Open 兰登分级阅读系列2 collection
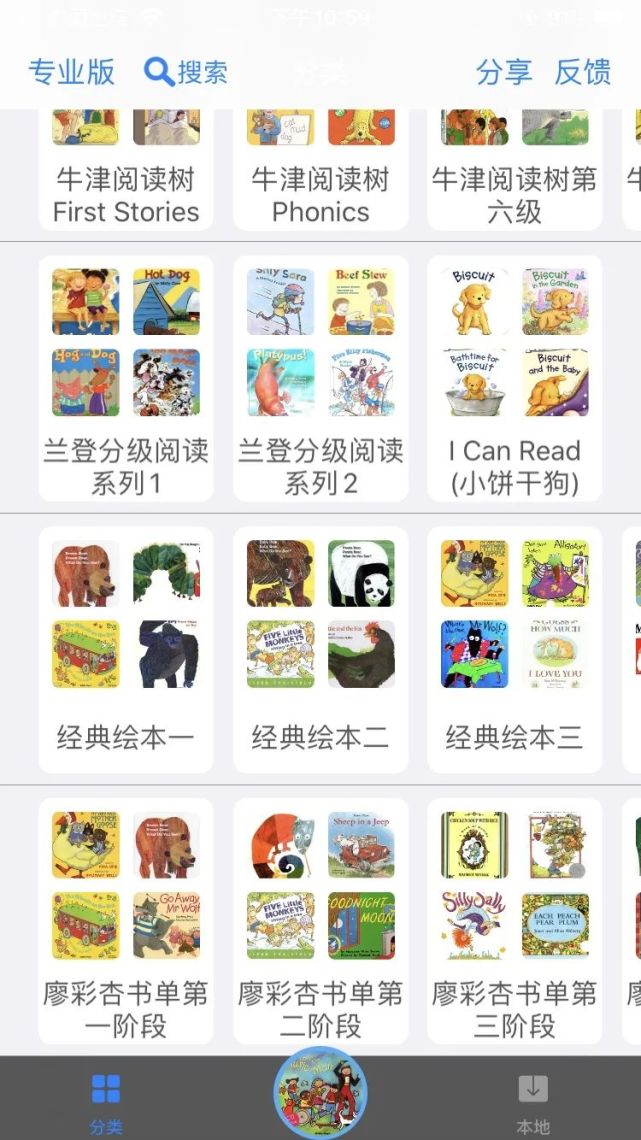Image resolution: width=641 pixels, height=1140 pixels. pos(320,378)
